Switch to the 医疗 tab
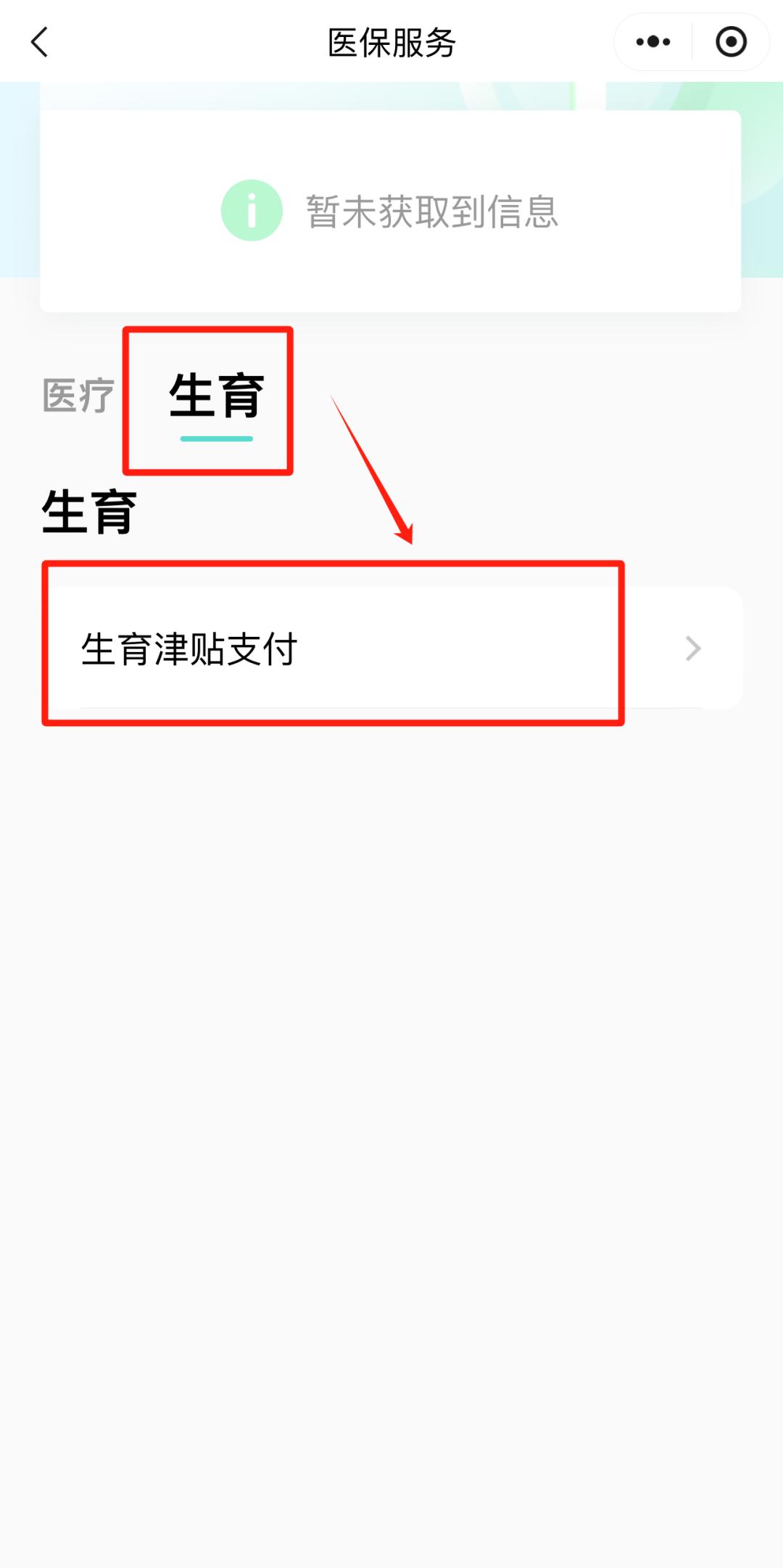The image size is (783, 1568). coord(78,396)
